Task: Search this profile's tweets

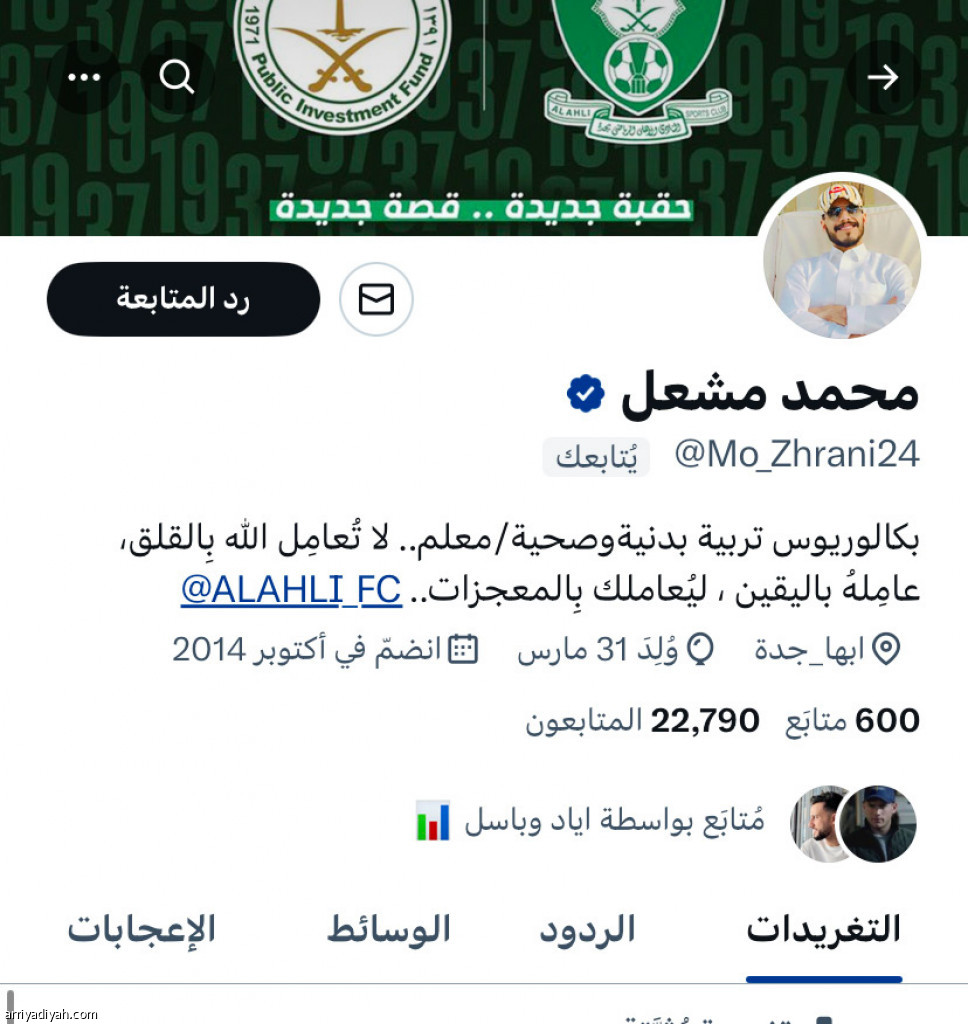Action: point(177,77)
